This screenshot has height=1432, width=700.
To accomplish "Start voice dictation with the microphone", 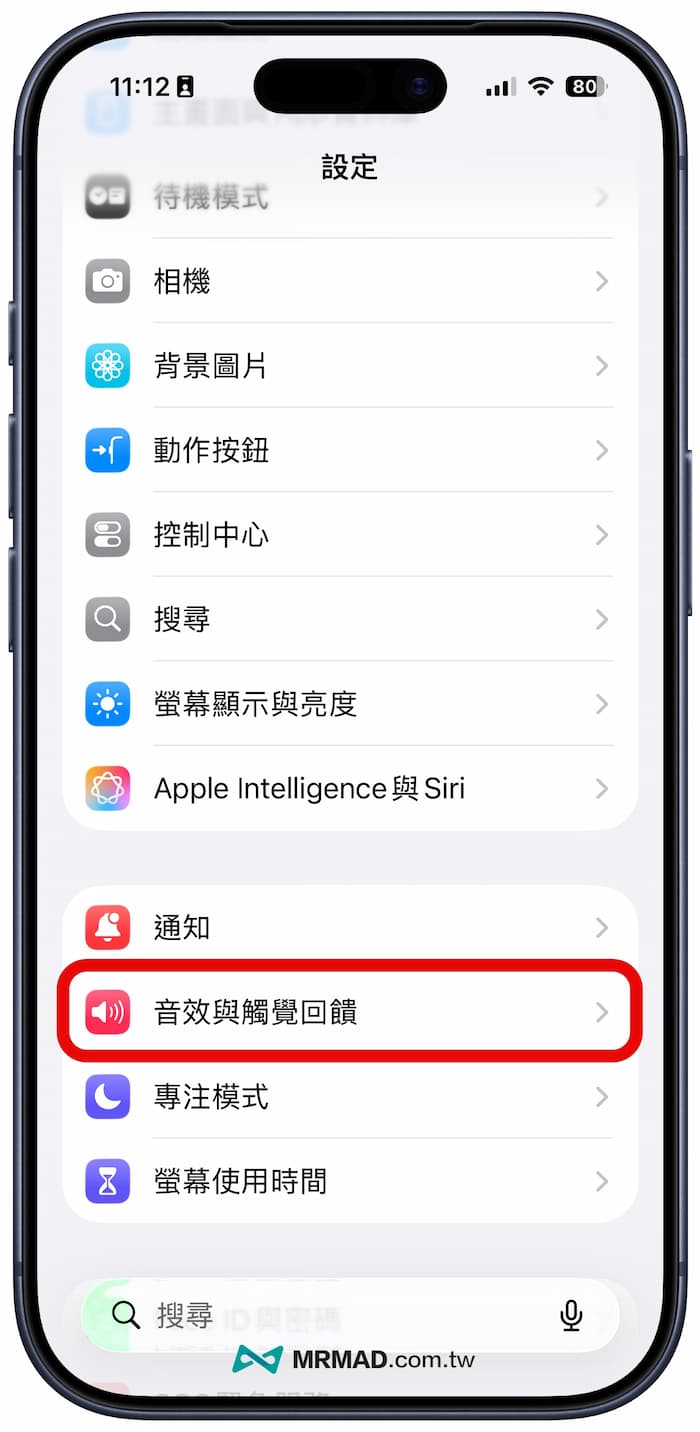I will 571,1315.
